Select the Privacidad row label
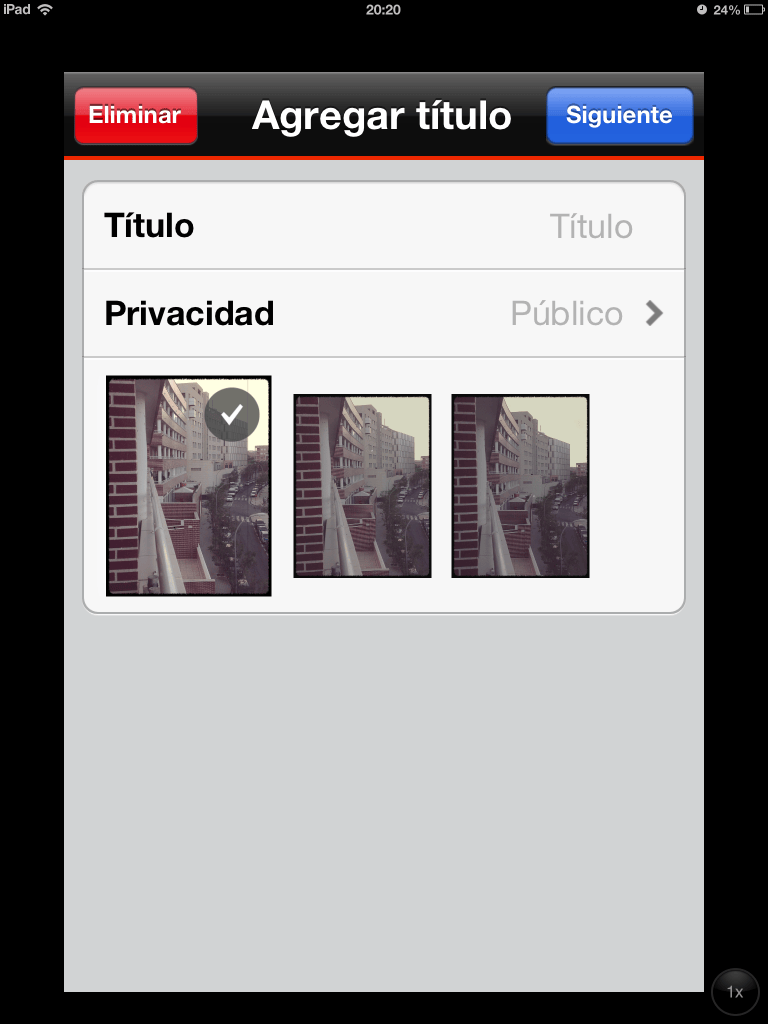Screen dimensions: 768x1024 pos(188,312)
